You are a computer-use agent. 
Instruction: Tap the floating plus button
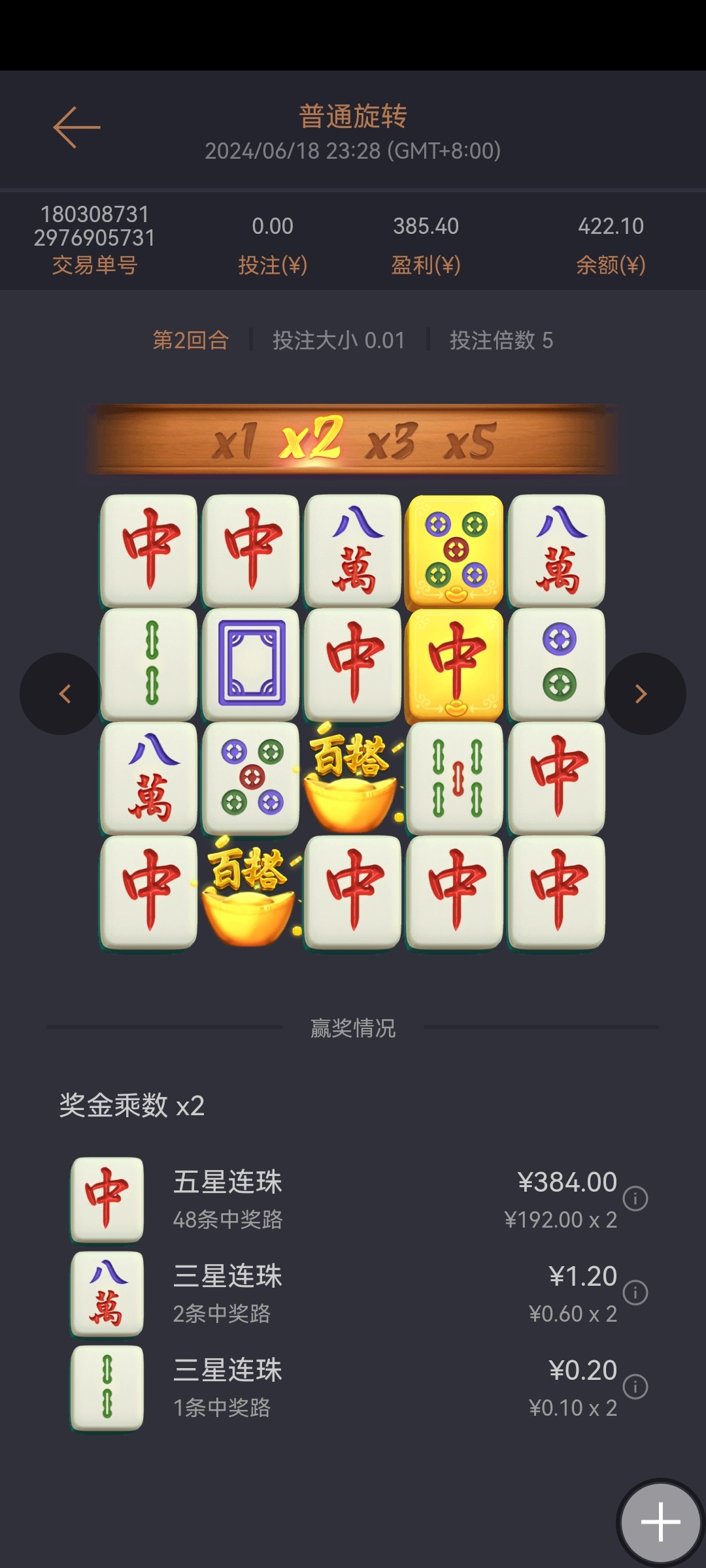[x=660, y=1522]
